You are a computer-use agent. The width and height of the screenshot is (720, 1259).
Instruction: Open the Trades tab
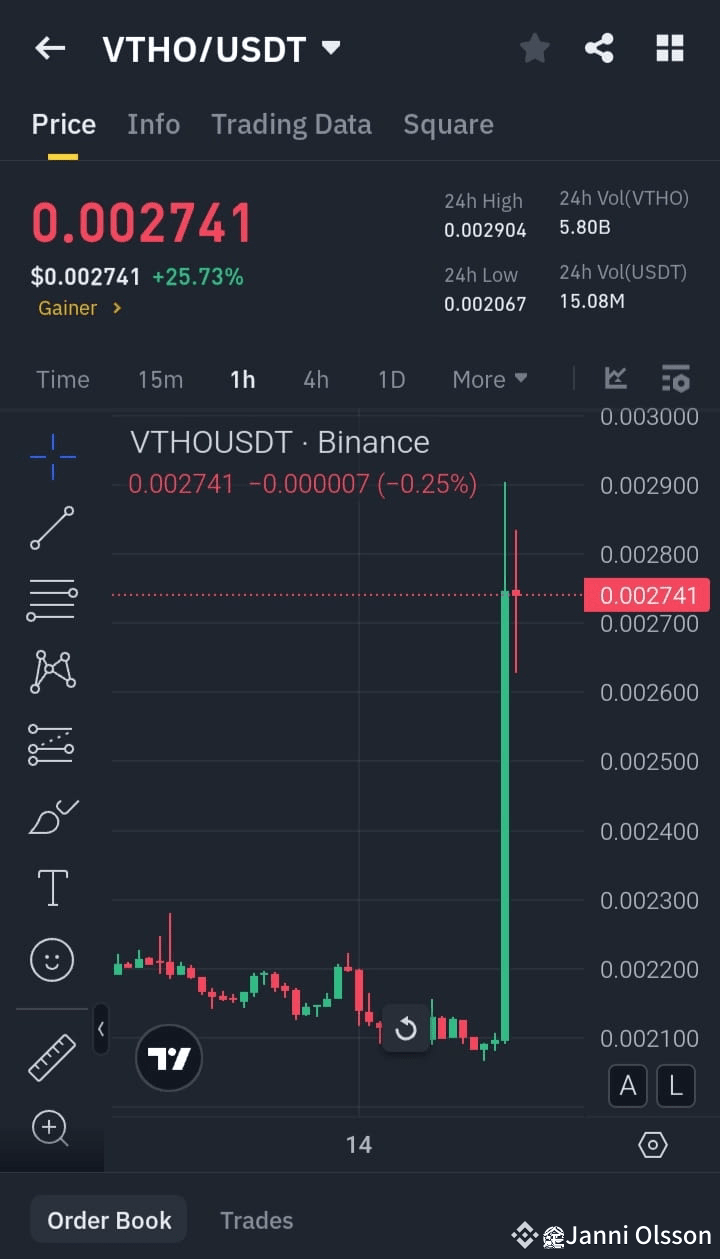[256, 1219]
